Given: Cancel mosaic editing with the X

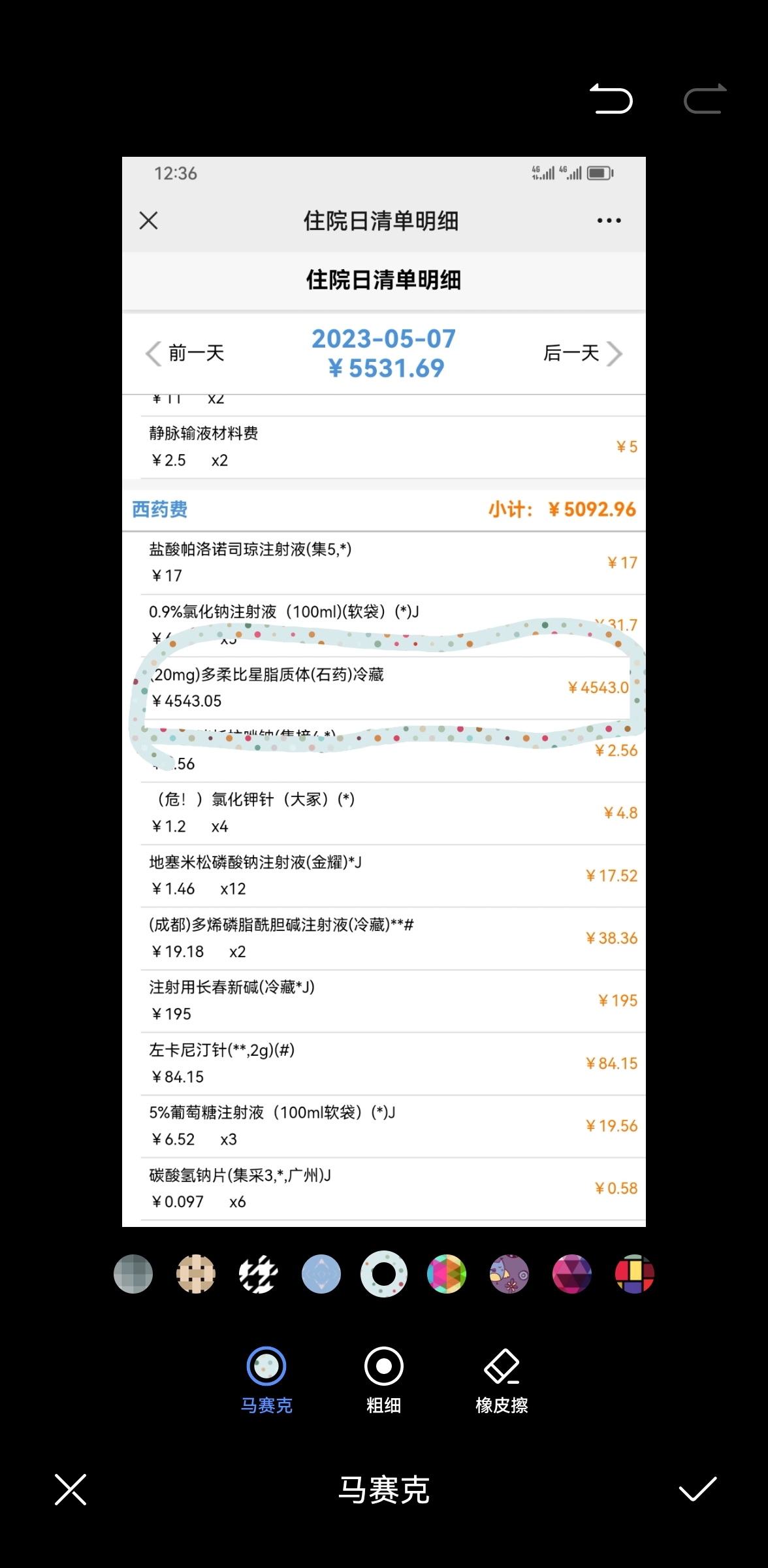Looking at the screenshot, I should point(71,1490).
